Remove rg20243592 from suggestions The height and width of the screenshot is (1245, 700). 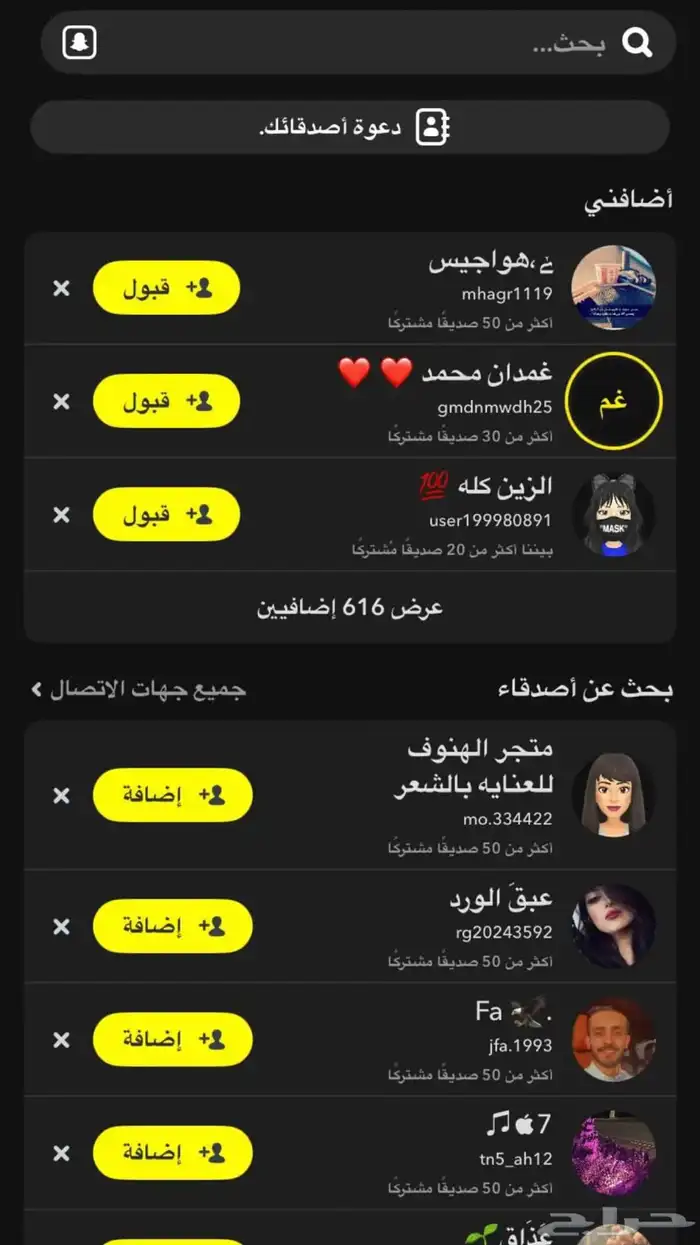pos(62,926)
